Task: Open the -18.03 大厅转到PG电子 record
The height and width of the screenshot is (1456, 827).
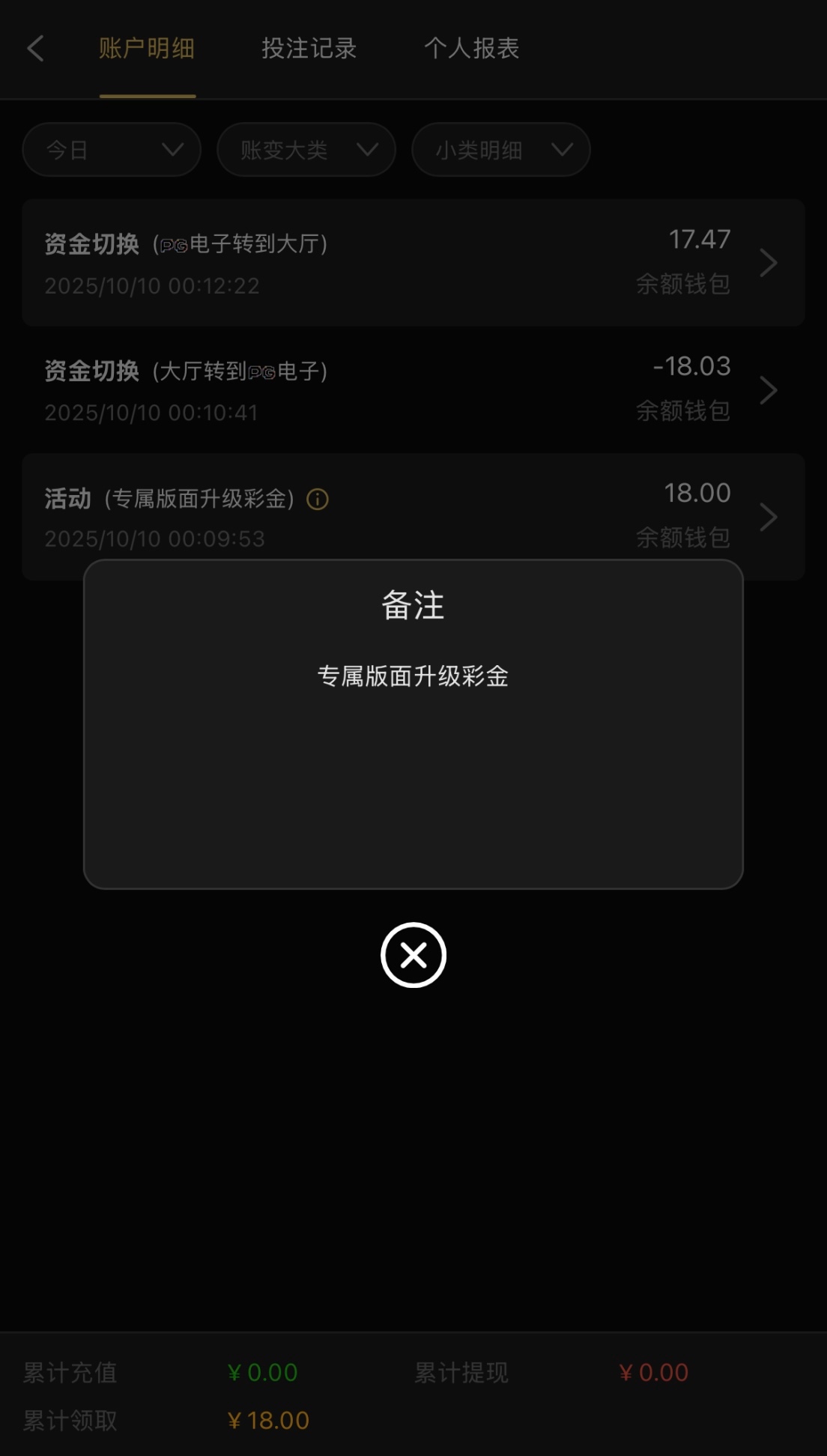Action: click(x=413, y=389)
